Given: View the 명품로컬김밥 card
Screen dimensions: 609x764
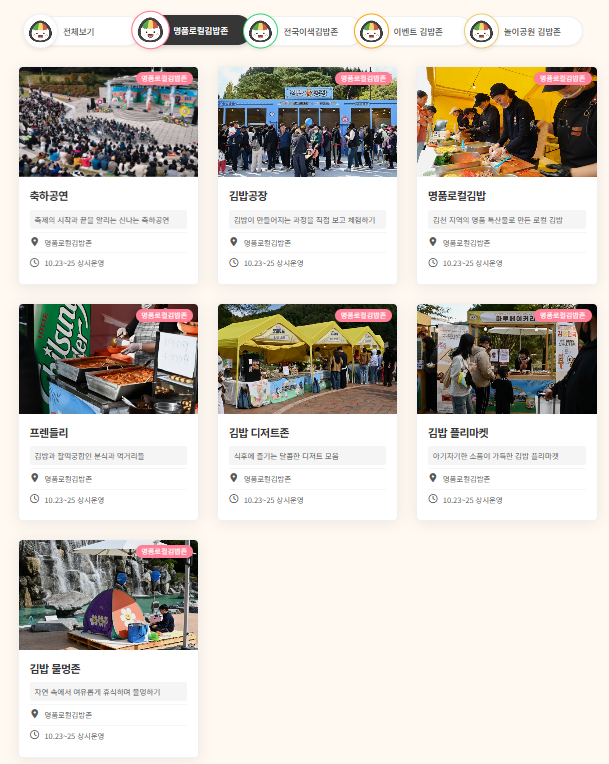Looking at the screenshot, I should click(x=507, y=175).
